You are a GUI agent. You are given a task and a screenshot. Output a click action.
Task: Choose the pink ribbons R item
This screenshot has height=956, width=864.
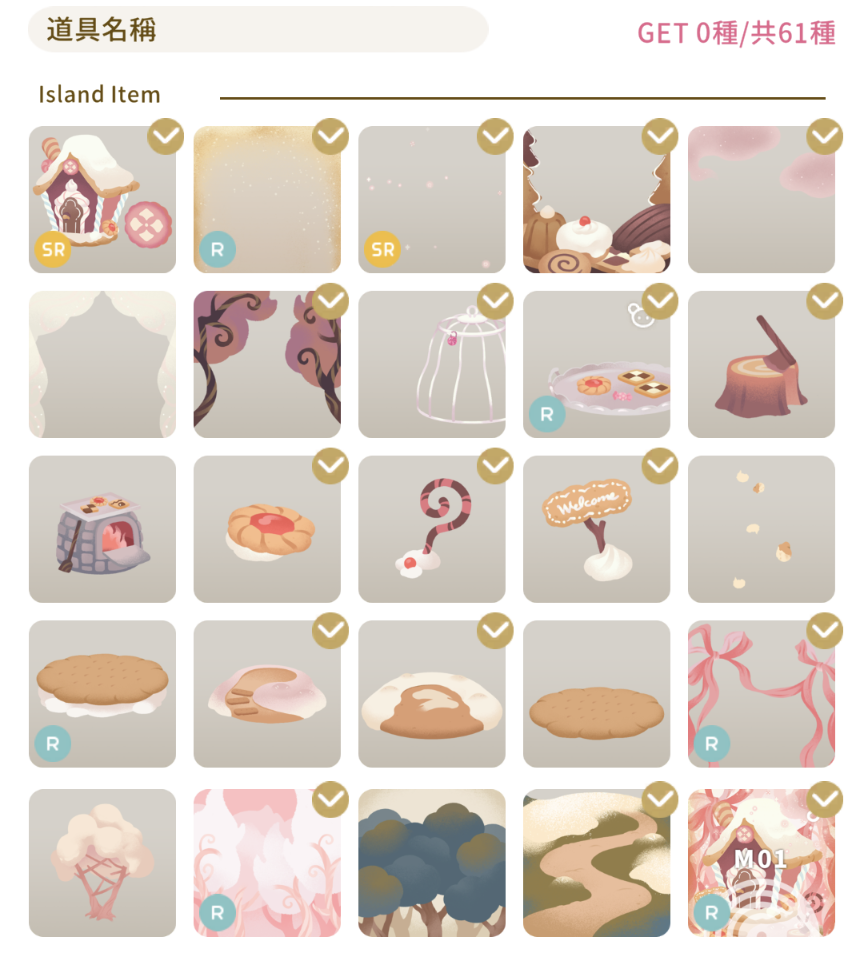coord(761,694)
